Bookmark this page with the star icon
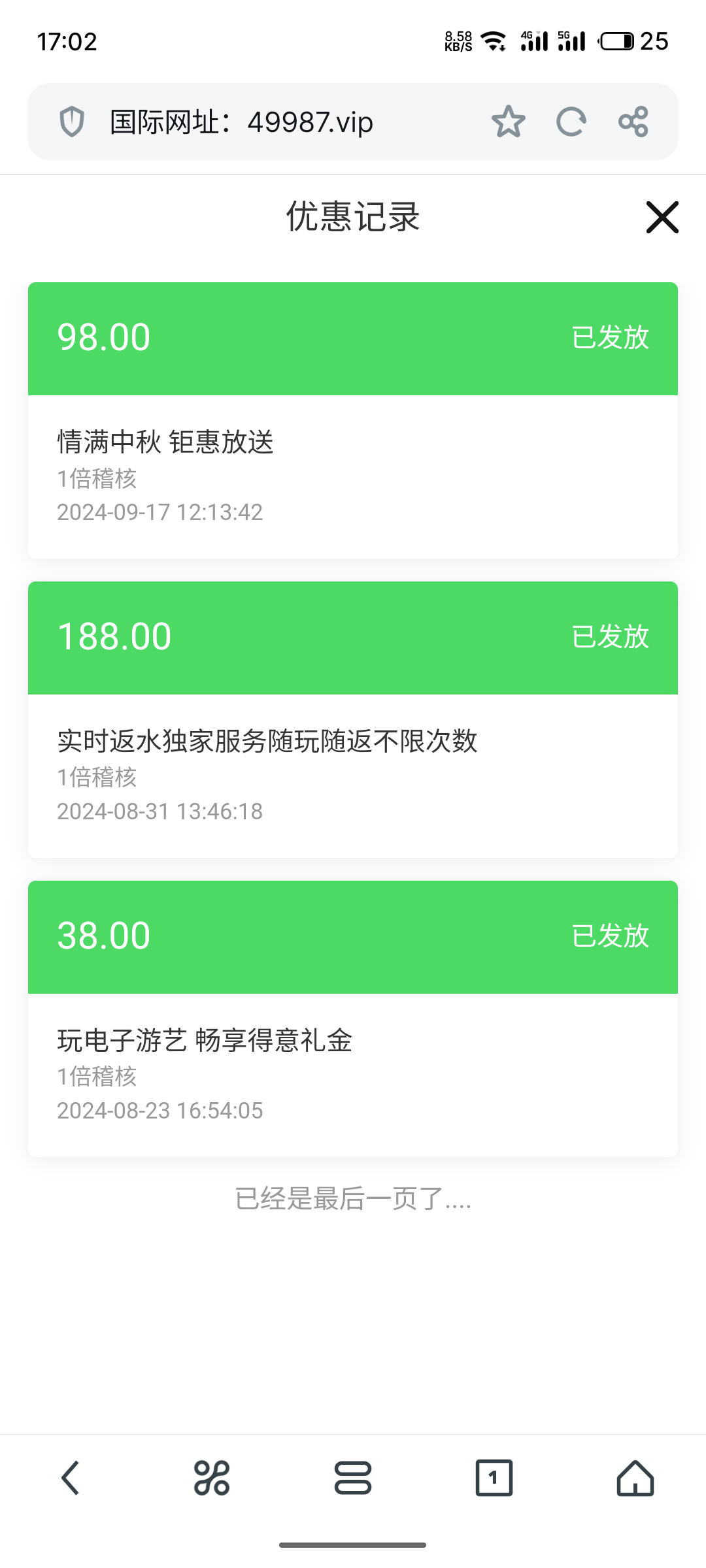 tap(508, 122)
